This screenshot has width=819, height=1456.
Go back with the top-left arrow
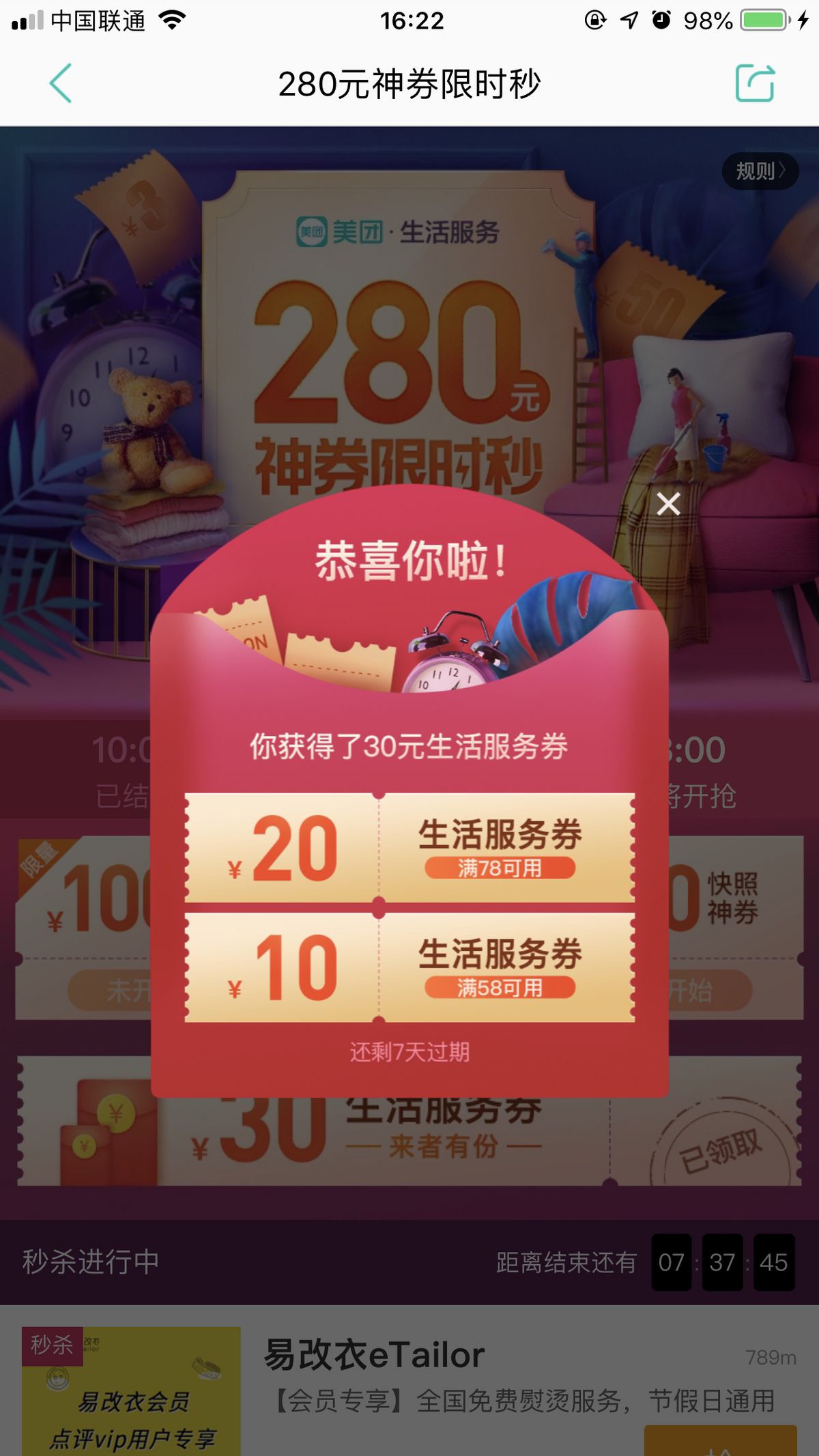click(61, 83)
